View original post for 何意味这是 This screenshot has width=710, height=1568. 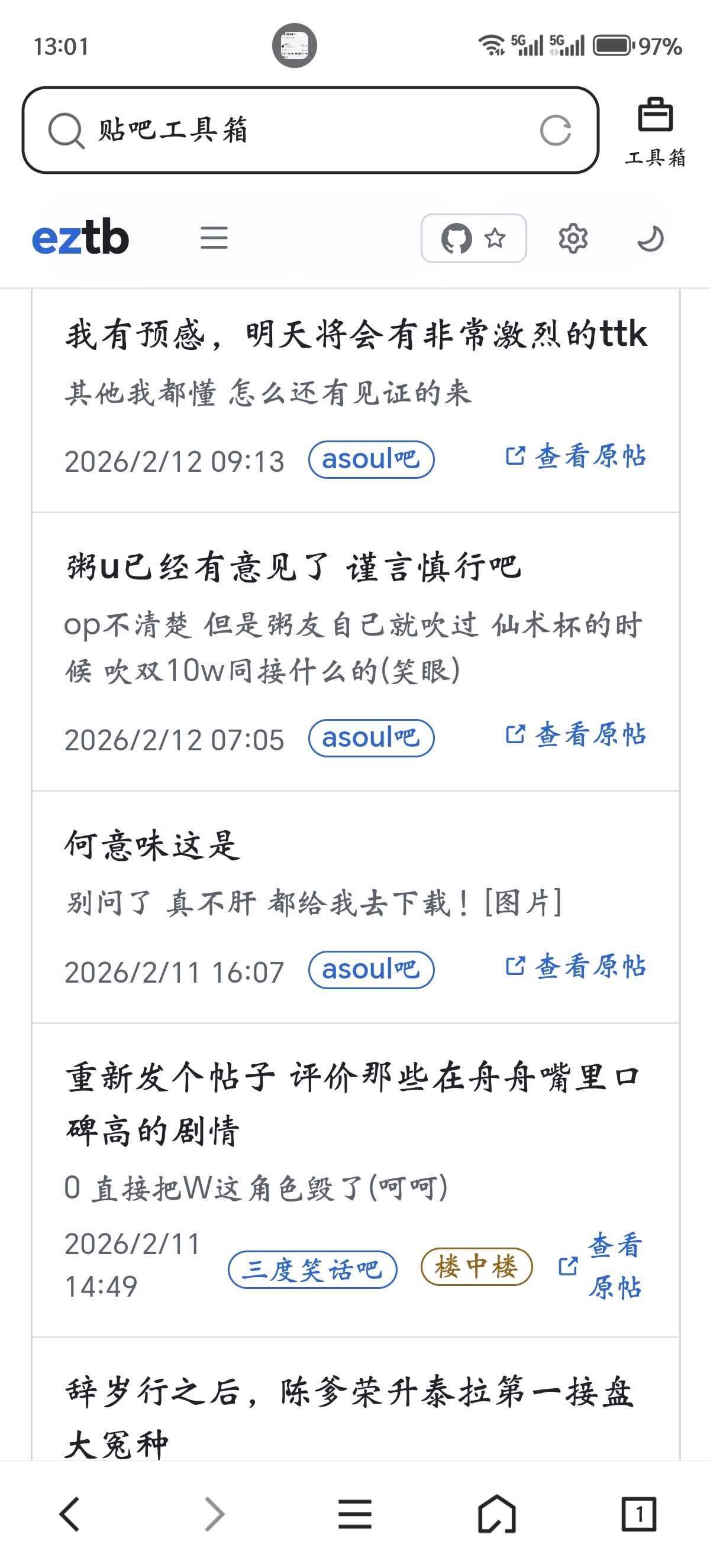[x=576, y=966]
